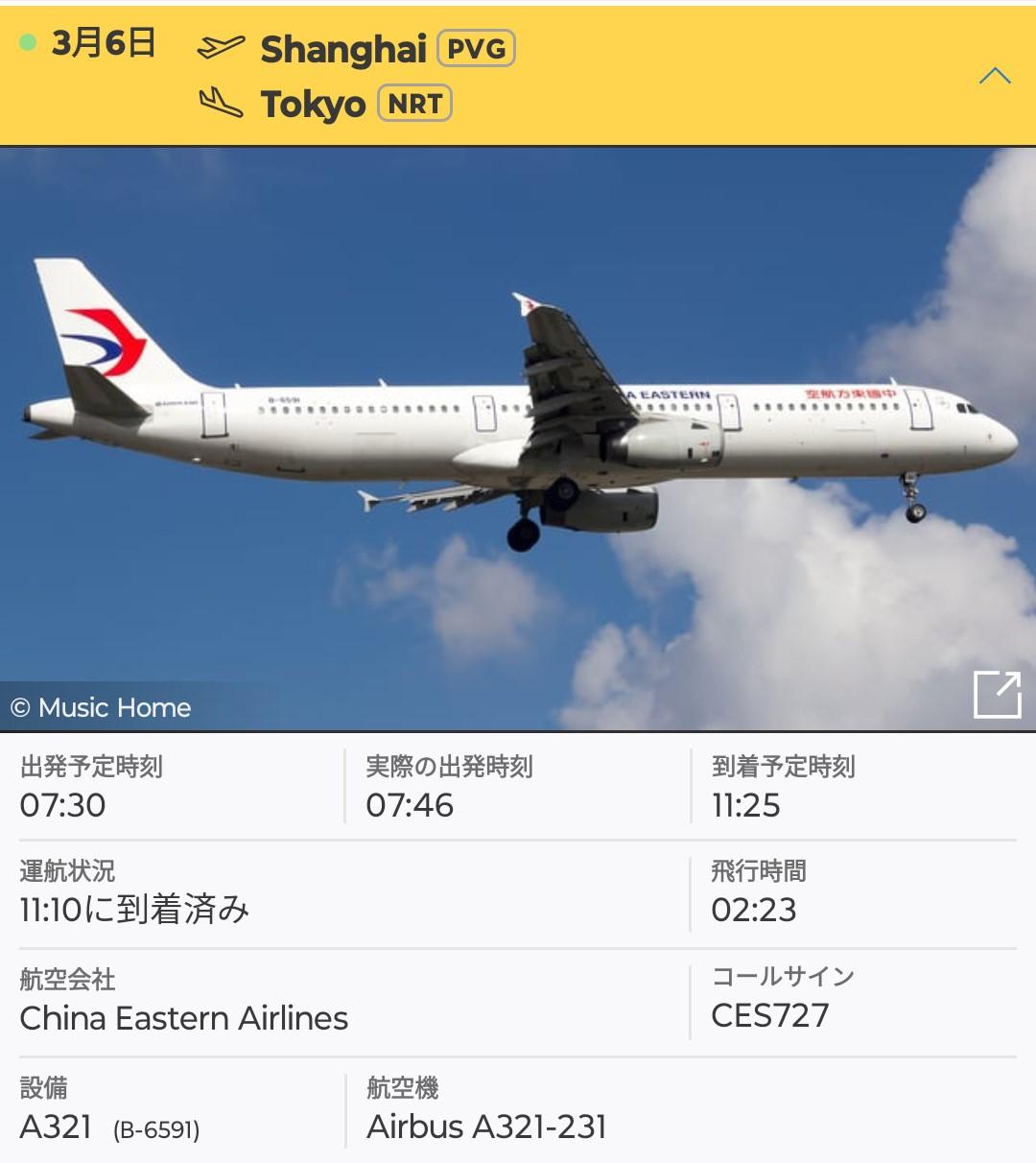View the China Eastern aircraft photo

pyautogui.click(x=518, y=439)
